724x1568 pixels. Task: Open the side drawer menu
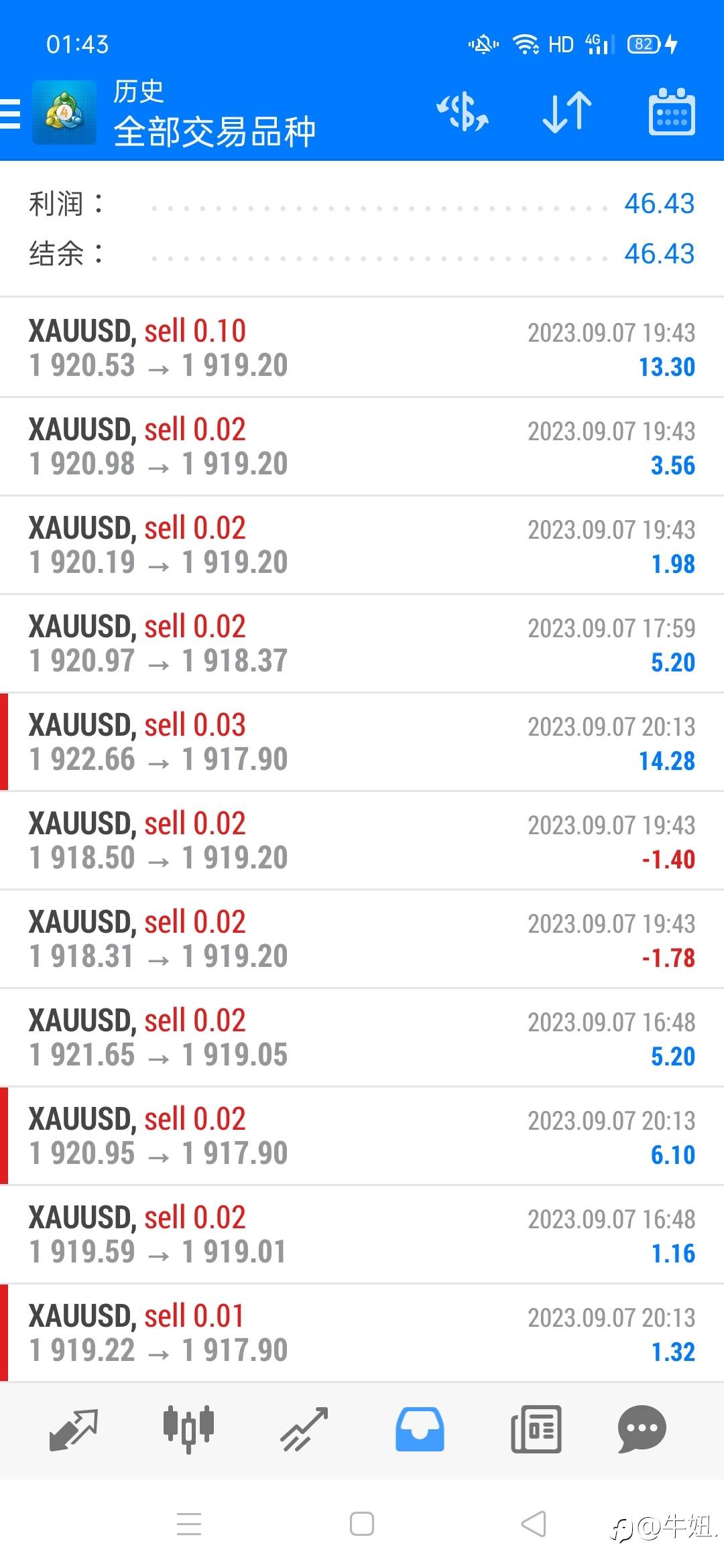11,113
